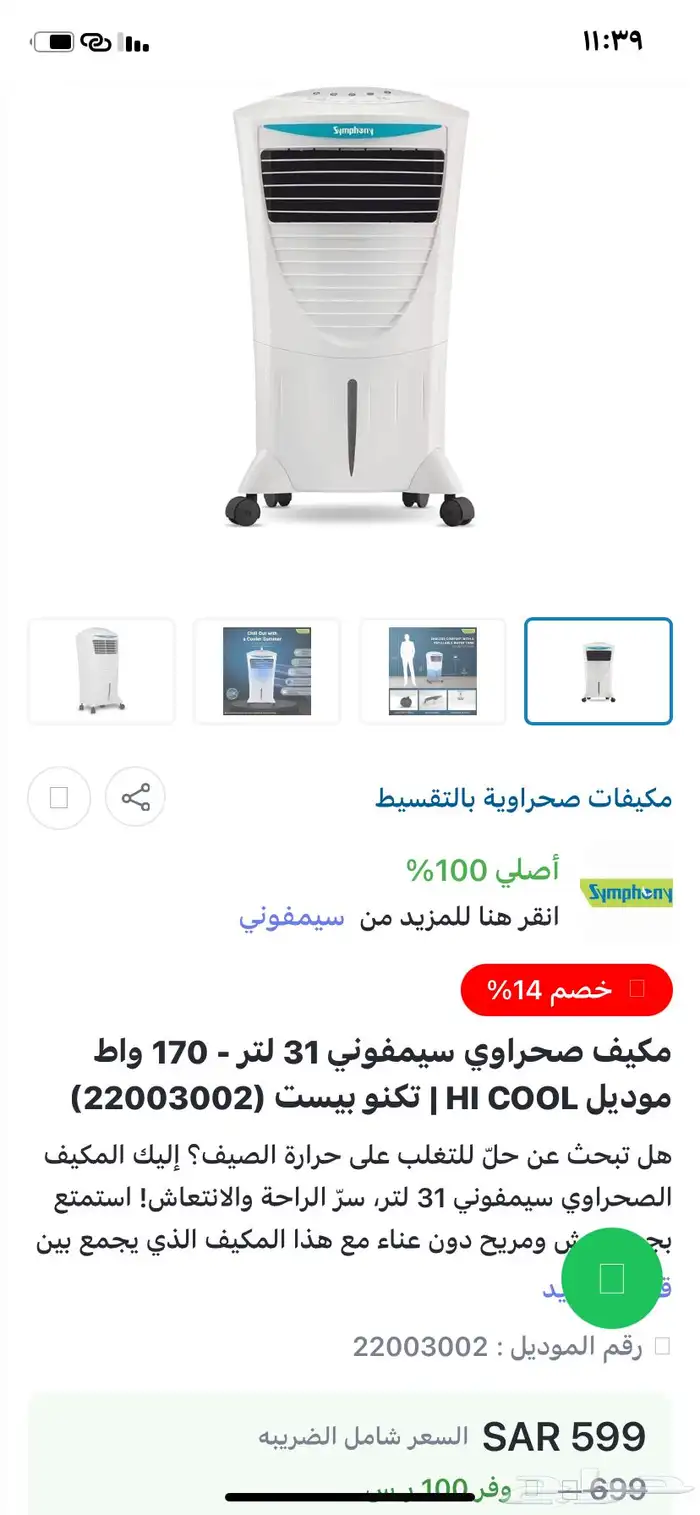Open the سيمفوني brand link

291,917
